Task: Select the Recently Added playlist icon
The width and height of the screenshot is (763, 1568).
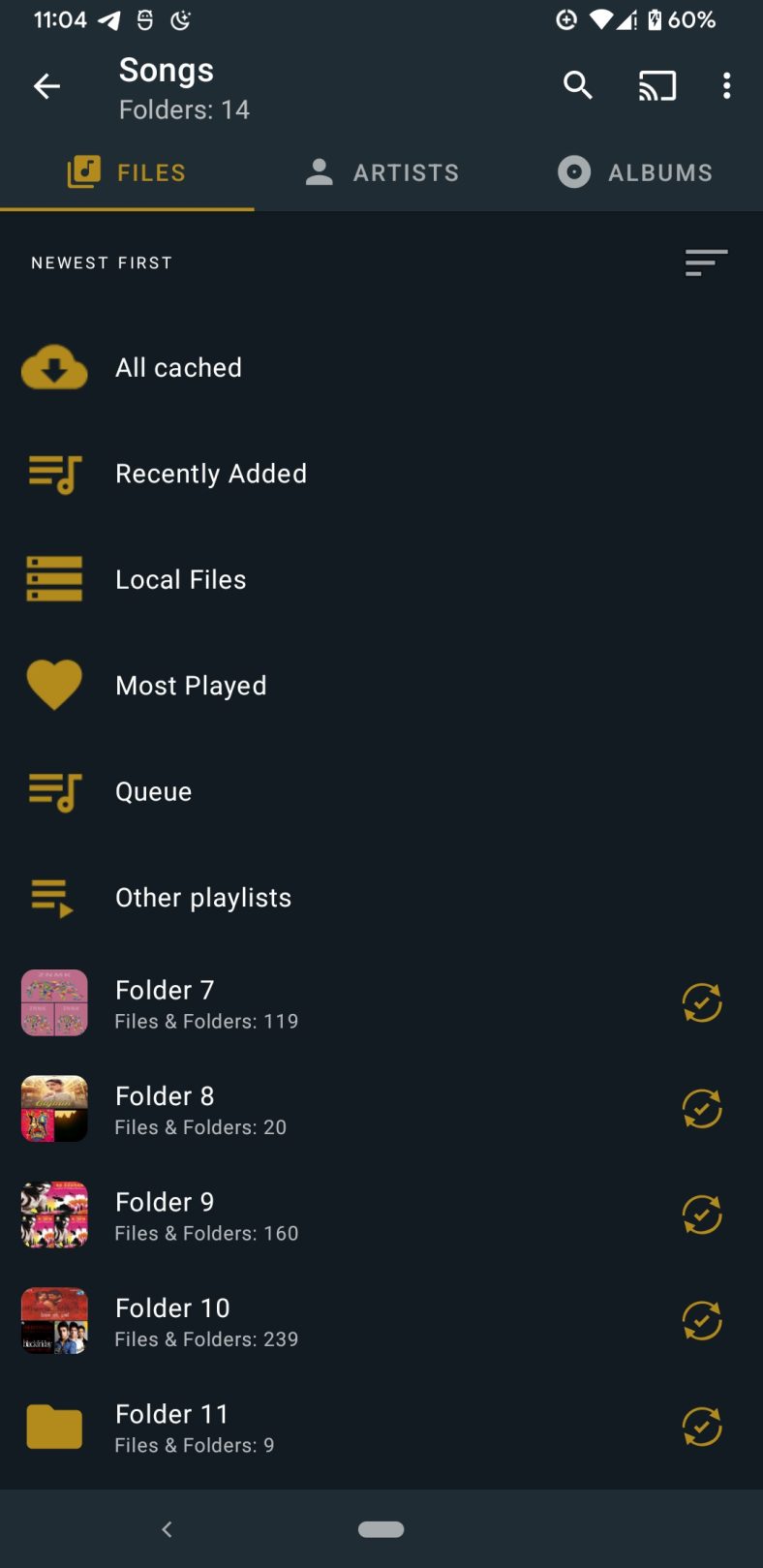Action: click(54, 474)
